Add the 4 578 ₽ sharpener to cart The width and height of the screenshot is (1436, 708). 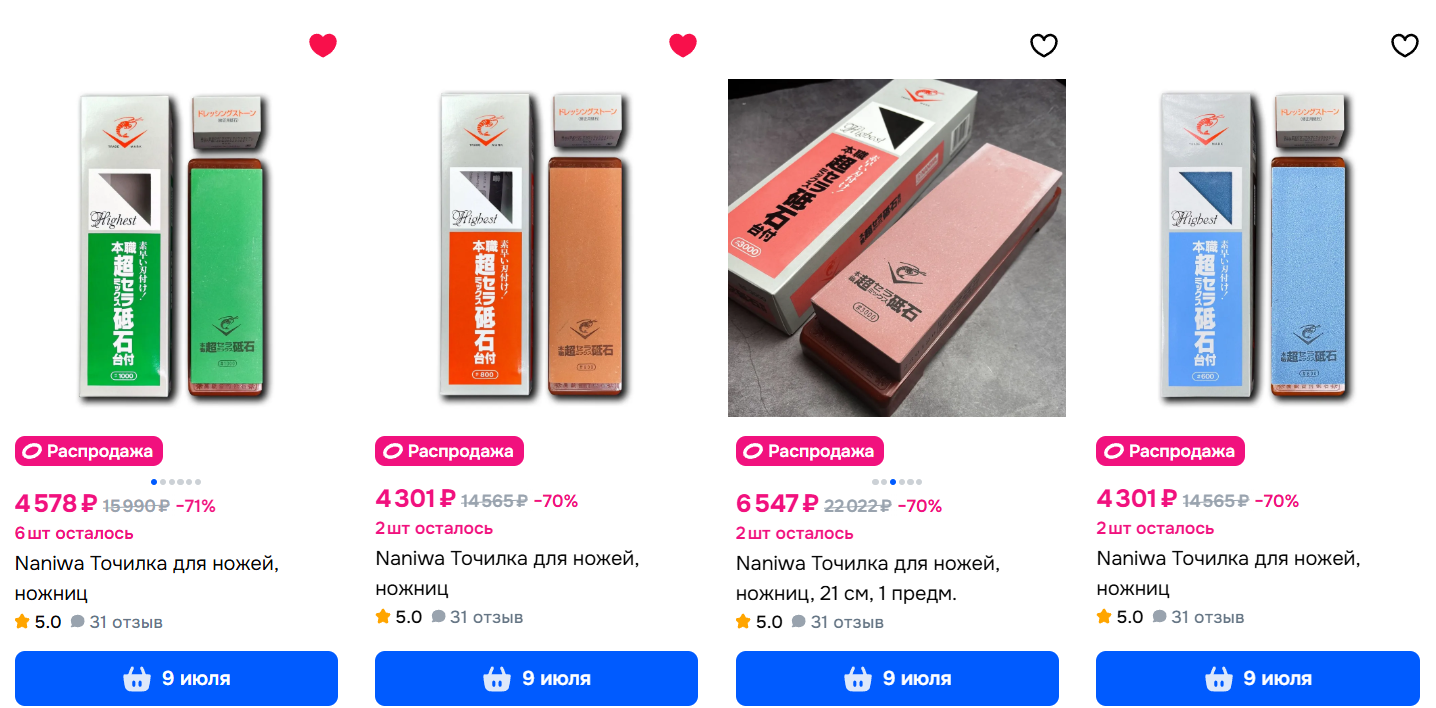pyautogui.click(x=176, y=678)
